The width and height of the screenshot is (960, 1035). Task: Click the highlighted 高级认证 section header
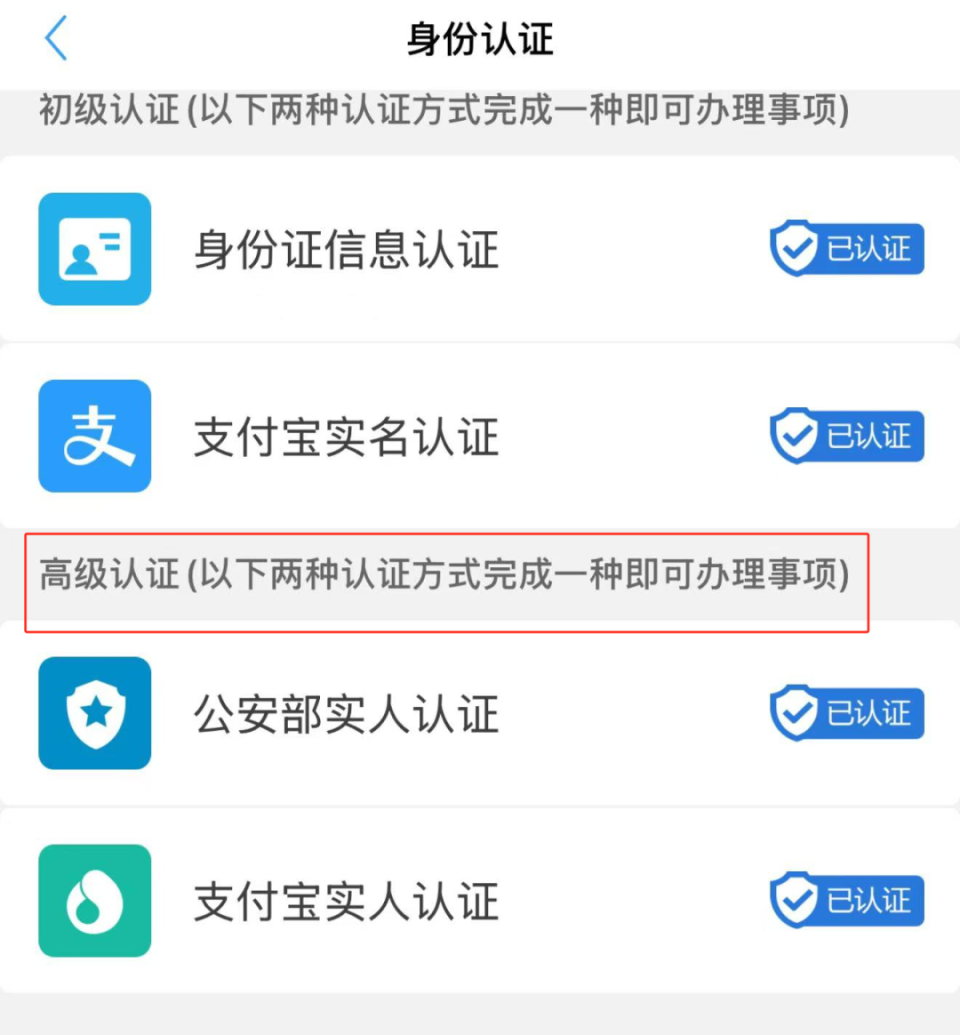445,578
